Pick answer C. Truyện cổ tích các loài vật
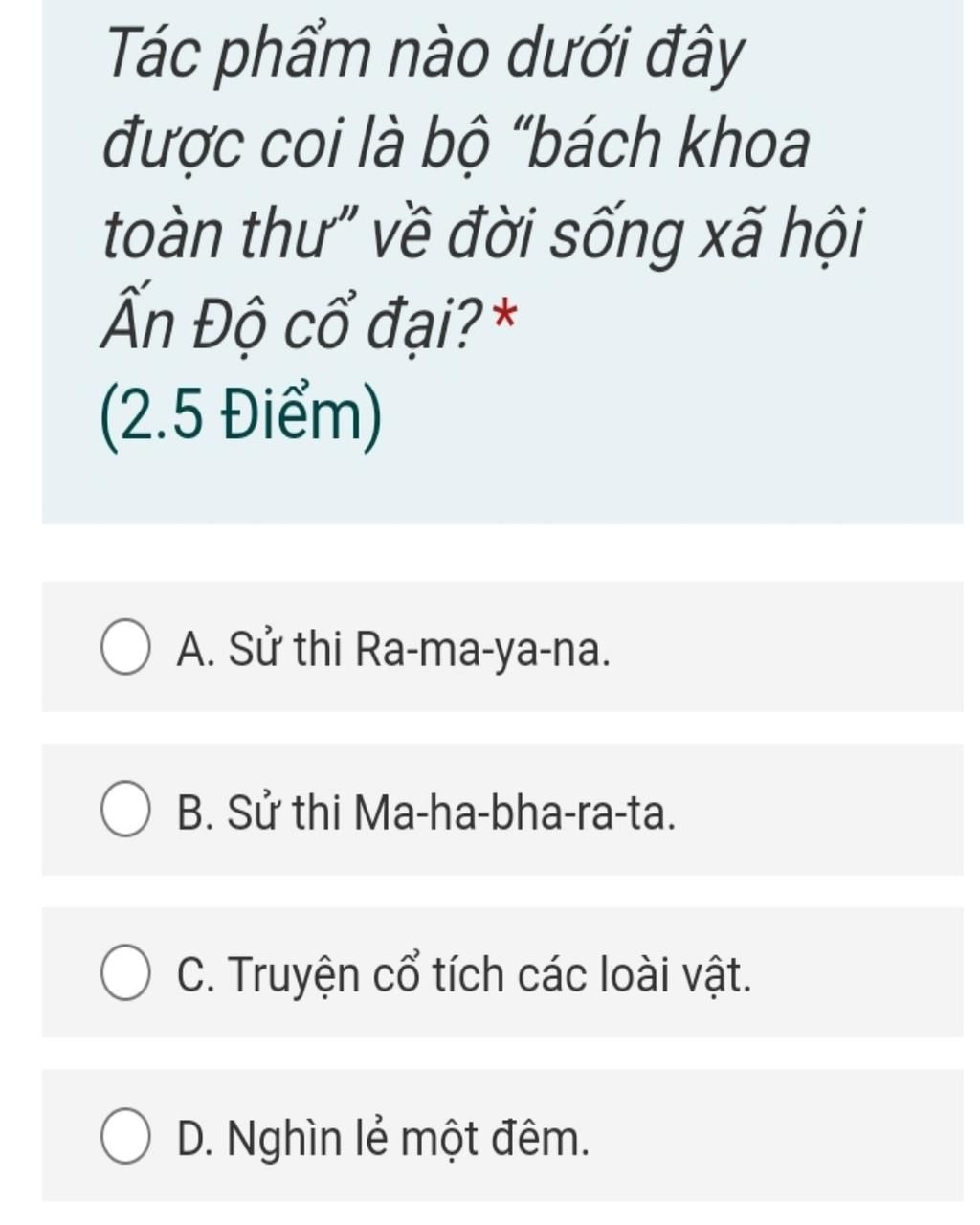The width and height of the screenshot is (980, 1225). 125,974
